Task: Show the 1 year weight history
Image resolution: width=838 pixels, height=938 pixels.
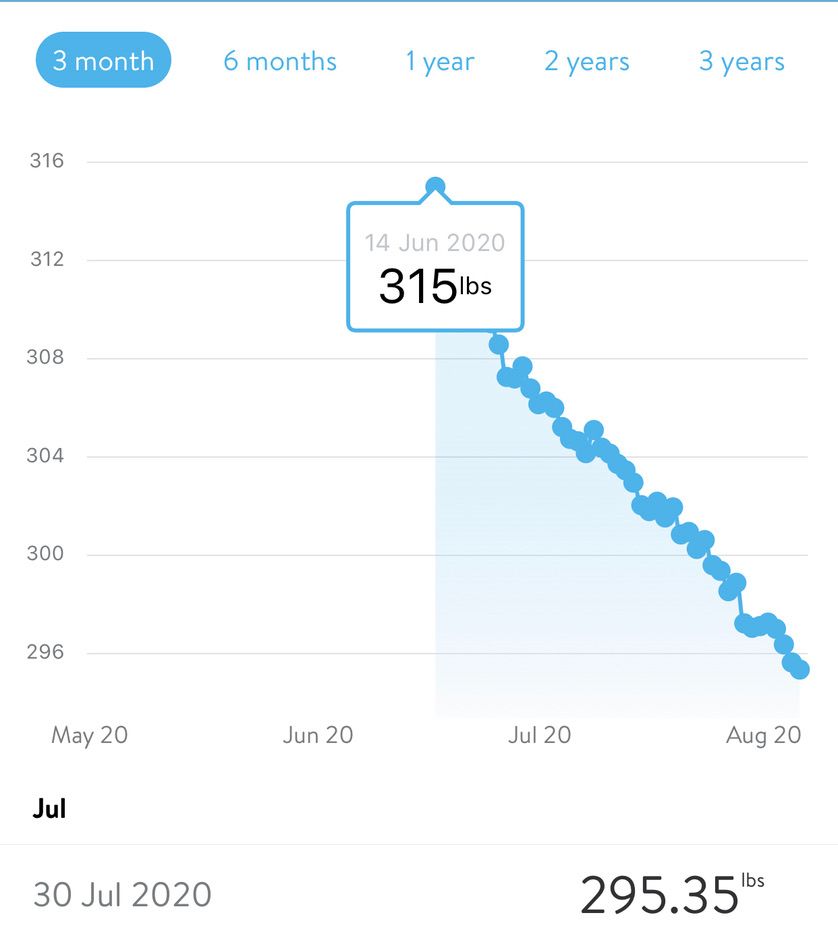Action: pos(440,61)
